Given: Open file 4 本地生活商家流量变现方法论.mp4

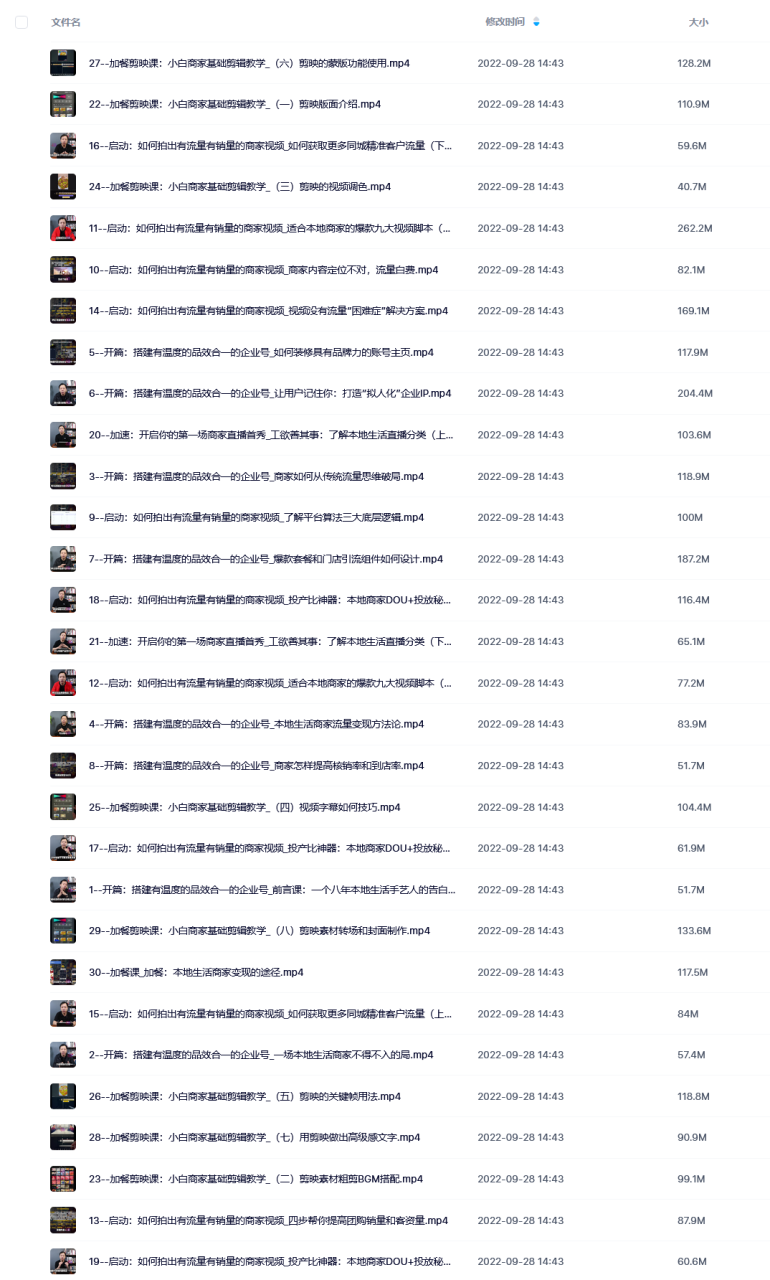Looking at the screenshot, I should click(256, 724).
